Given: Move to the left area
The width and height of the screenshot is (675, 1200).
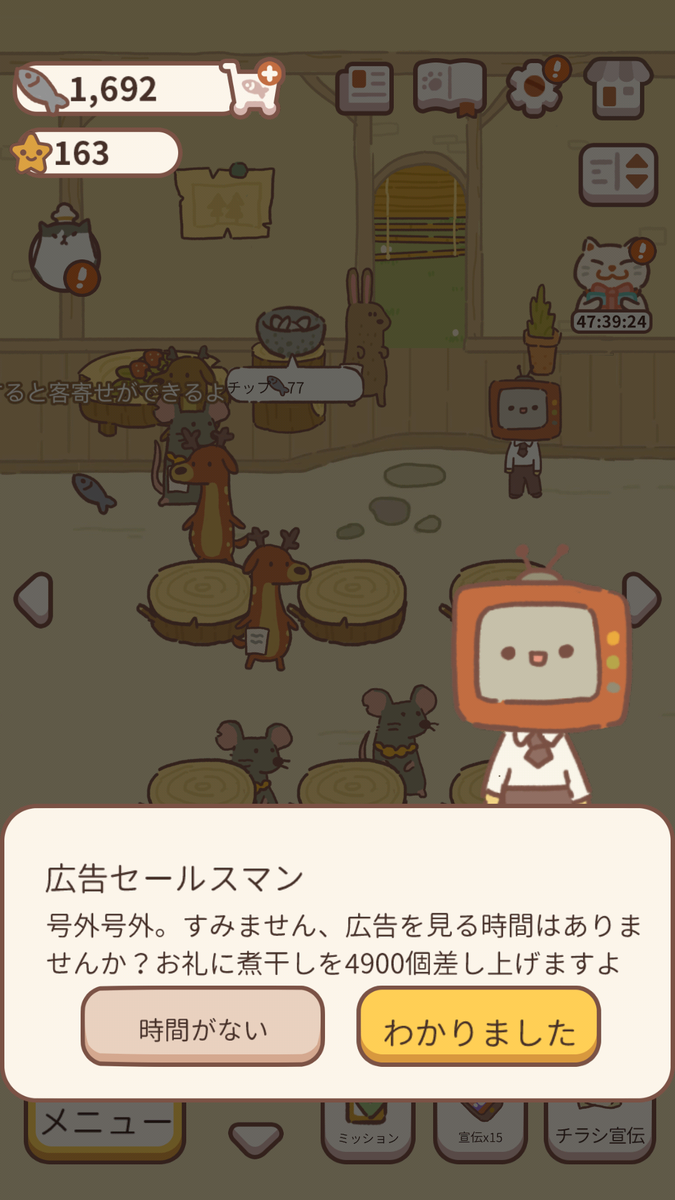Looking at the screenshot, I should click(x=33, y=599).
